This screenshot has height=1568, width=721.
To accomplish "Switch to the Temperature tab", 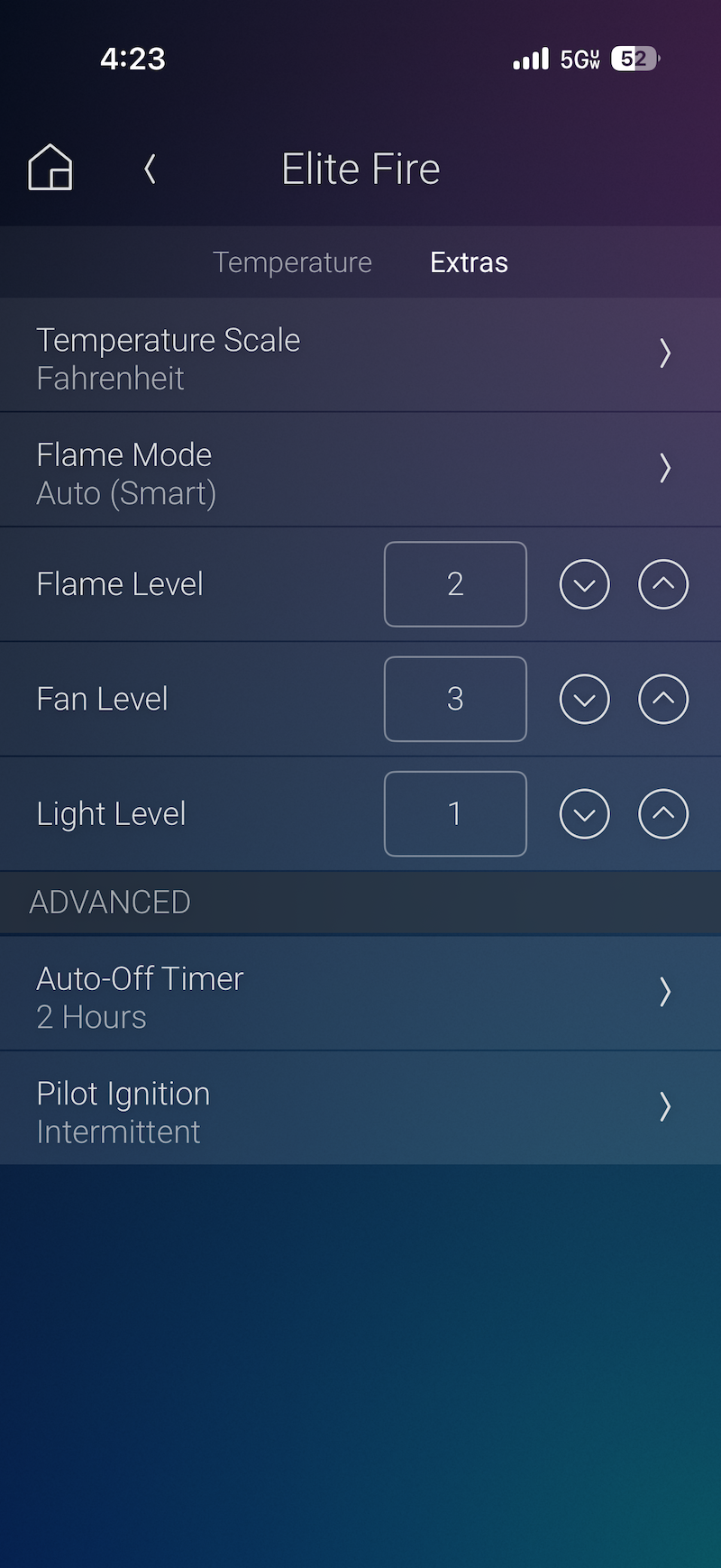I will click(292, 262).
